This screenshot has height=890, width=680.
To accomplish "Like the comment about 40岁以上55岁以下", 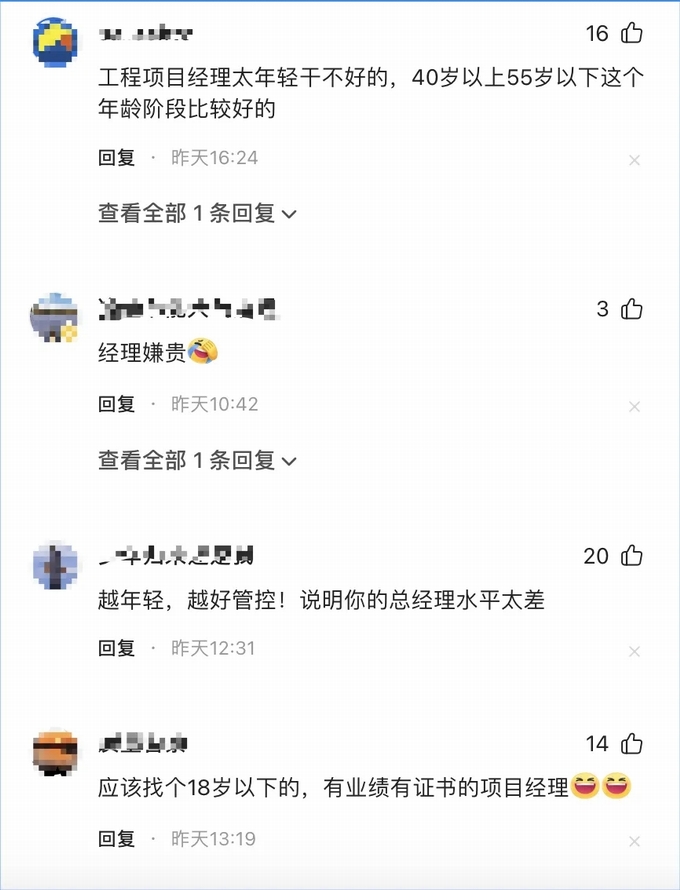I will click(x=631, y=34).
